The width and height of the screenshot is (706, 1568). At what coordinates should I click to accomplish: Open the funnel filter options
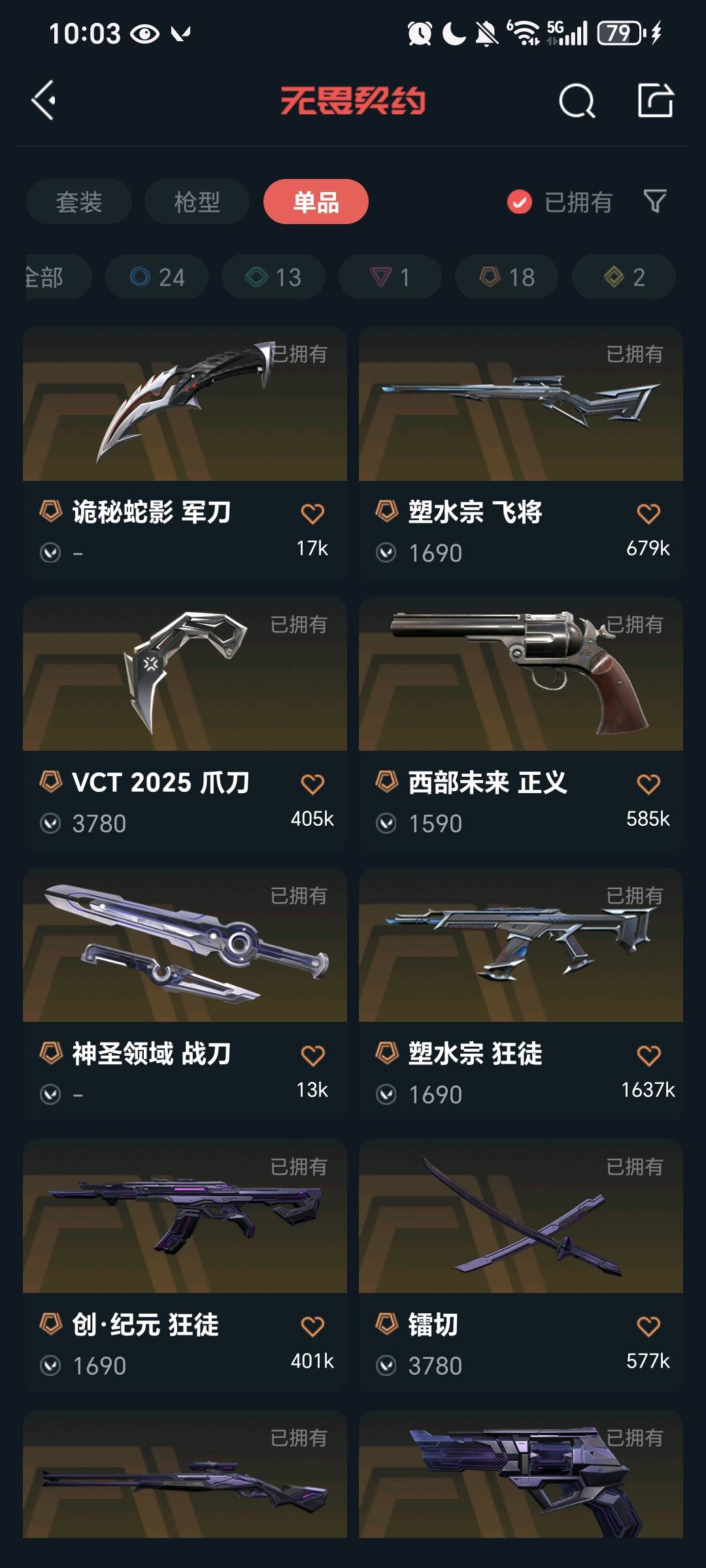tap(655, 201)
